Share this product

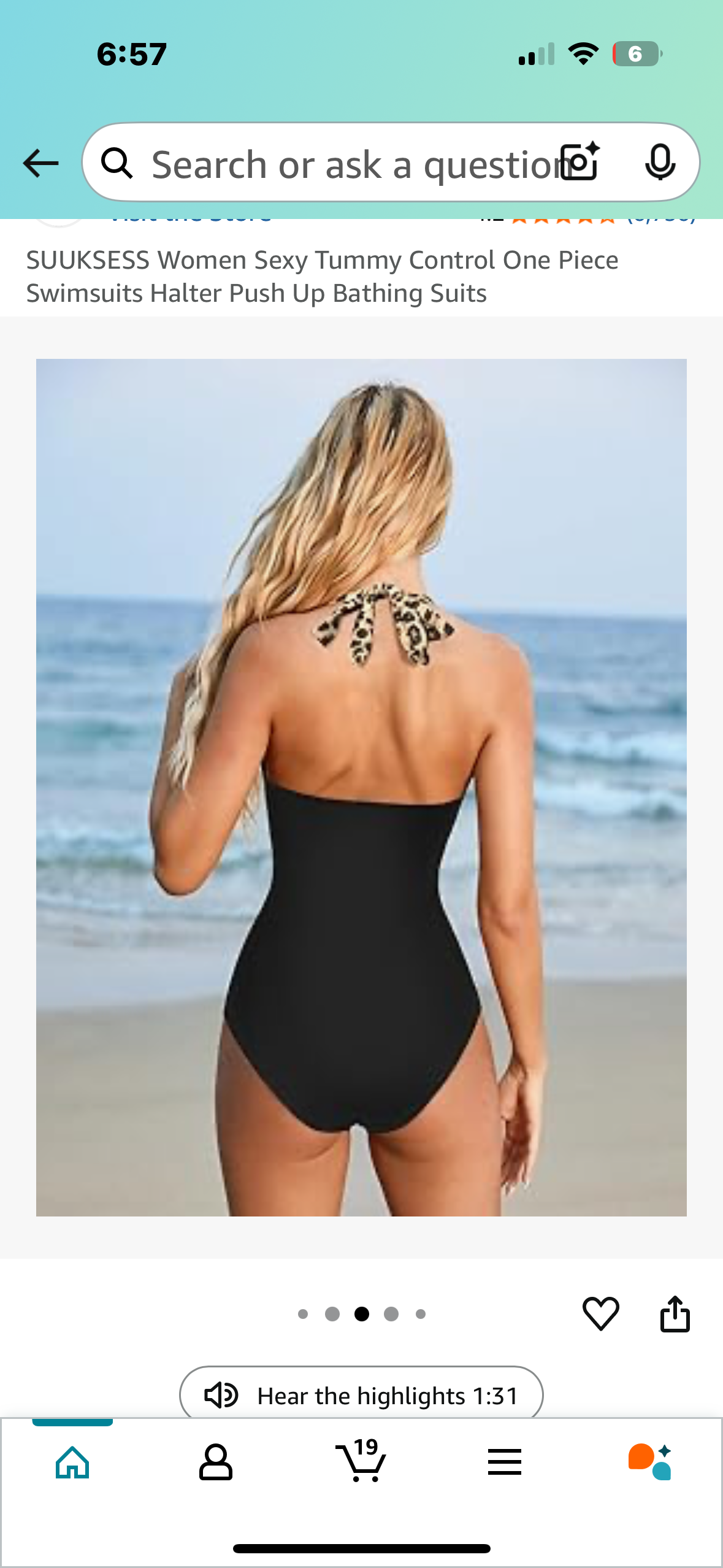click(x=675, y=1313)
